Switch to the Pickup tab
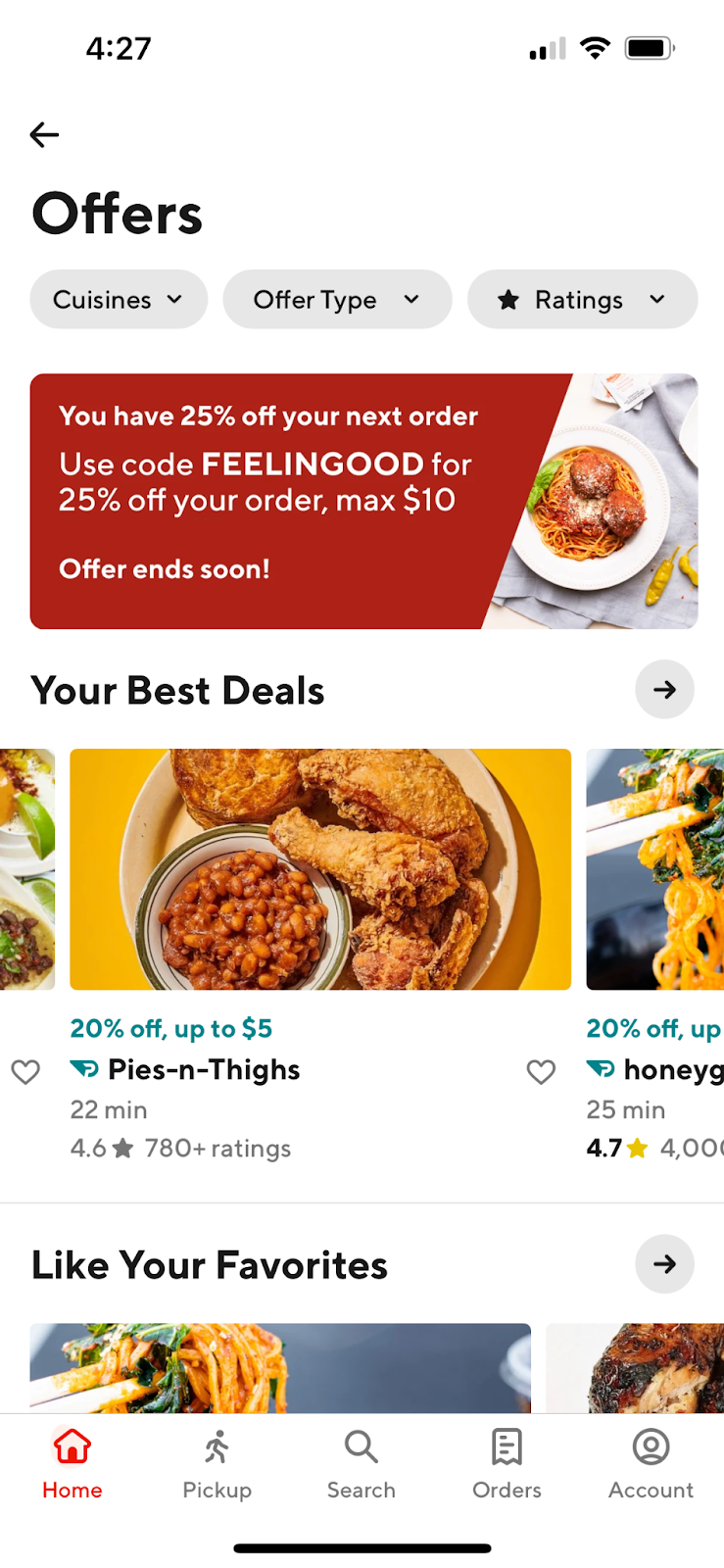 pos(217,1464)
